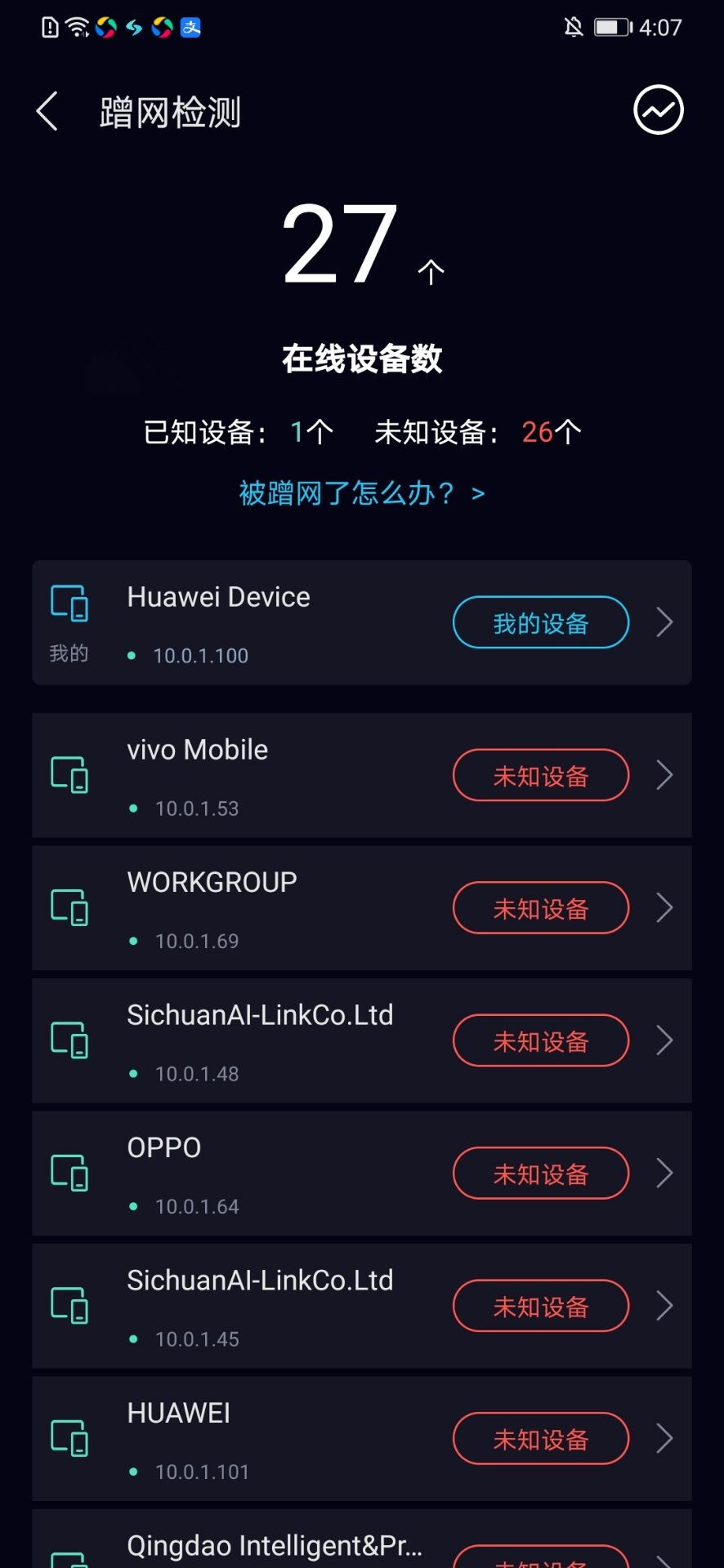Open the Wi-Fi icon in the status bar
Screen dimensions: 724x1568
[77, 26]
